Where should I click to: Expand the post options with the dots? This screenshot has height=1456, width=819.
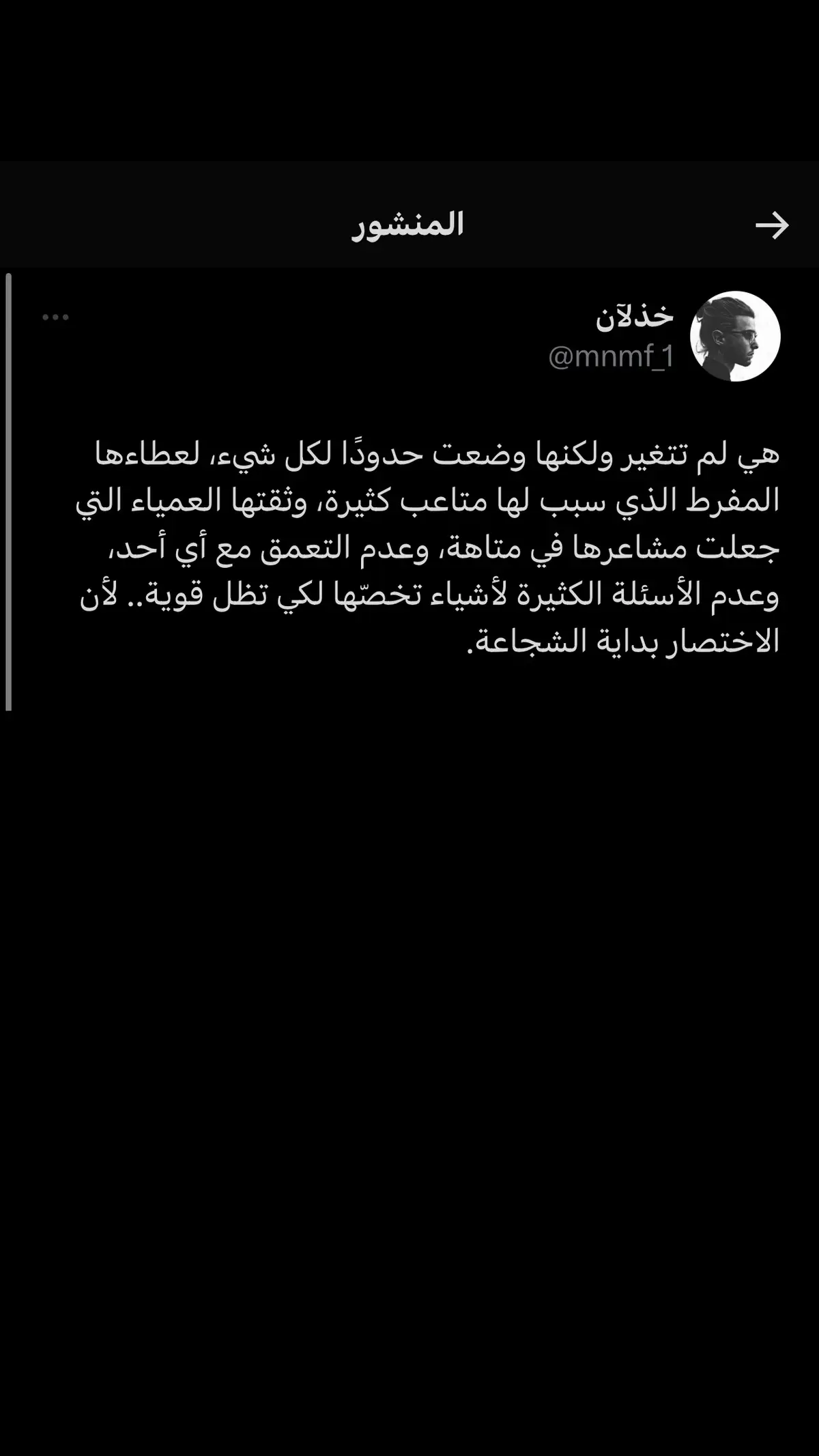point(56,315)
